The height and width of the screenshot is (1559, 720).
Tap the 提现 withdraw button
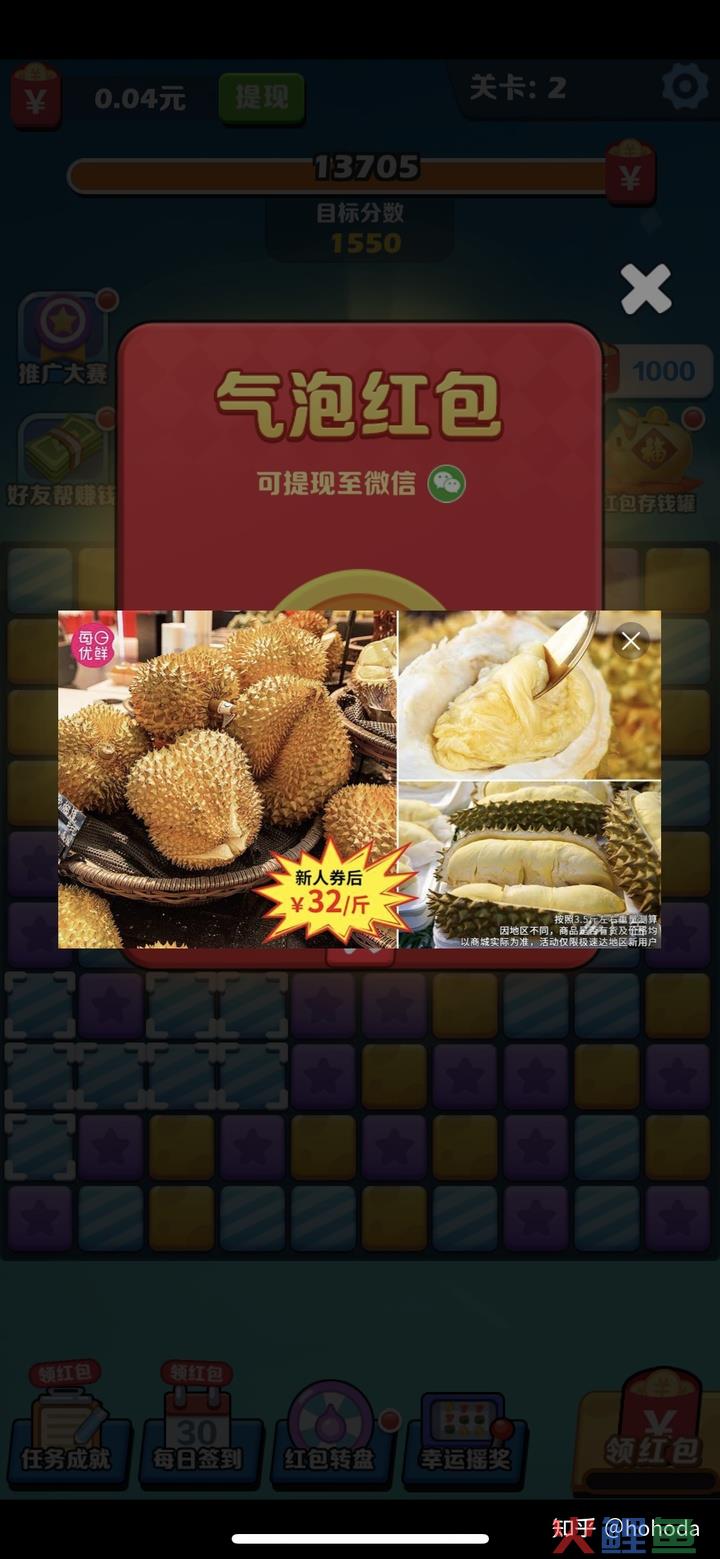(x=261, y=98)
